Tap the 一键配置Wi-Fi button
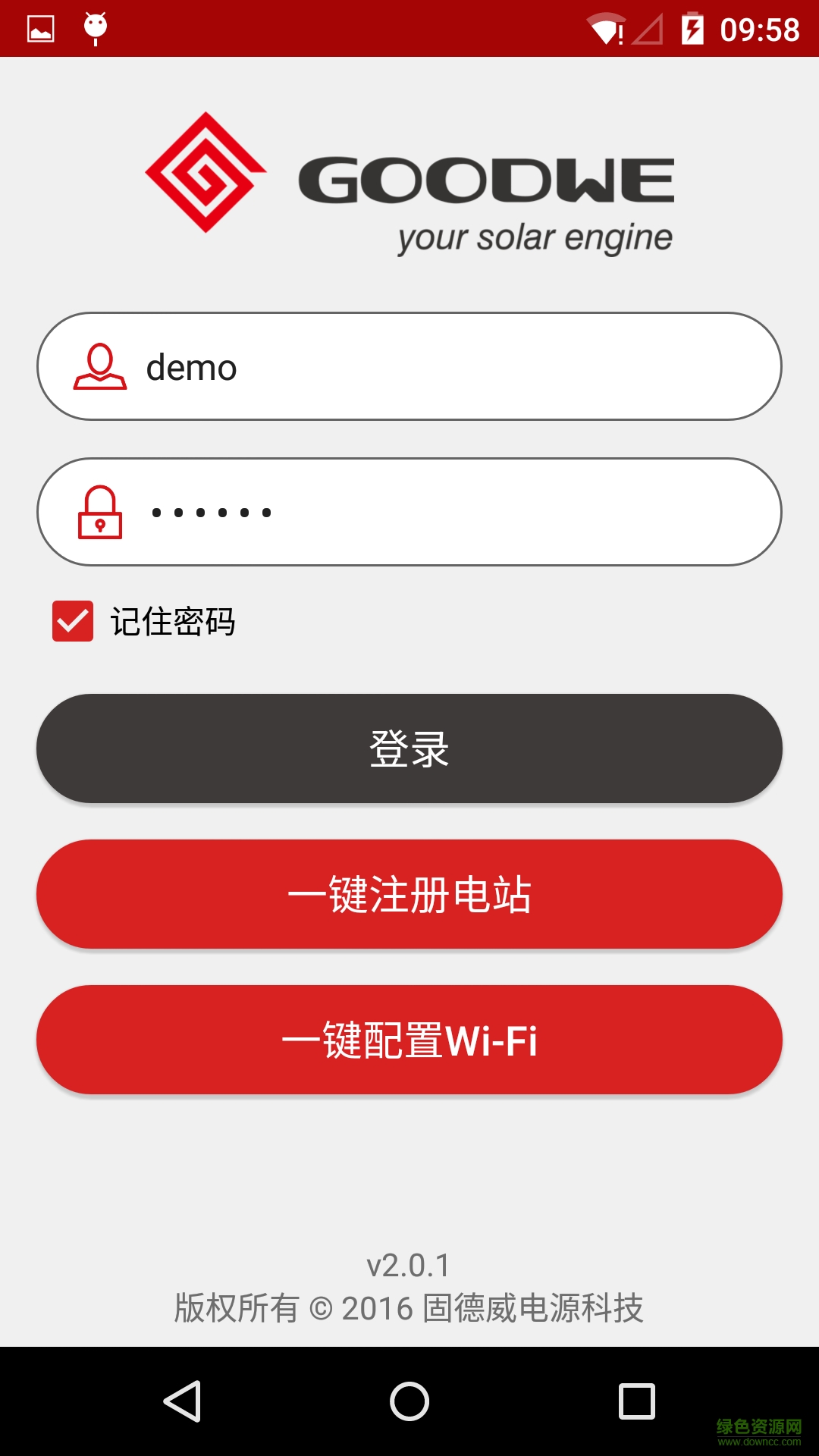Screen dimensions: 819x1456 click(x=409, y=1040)
